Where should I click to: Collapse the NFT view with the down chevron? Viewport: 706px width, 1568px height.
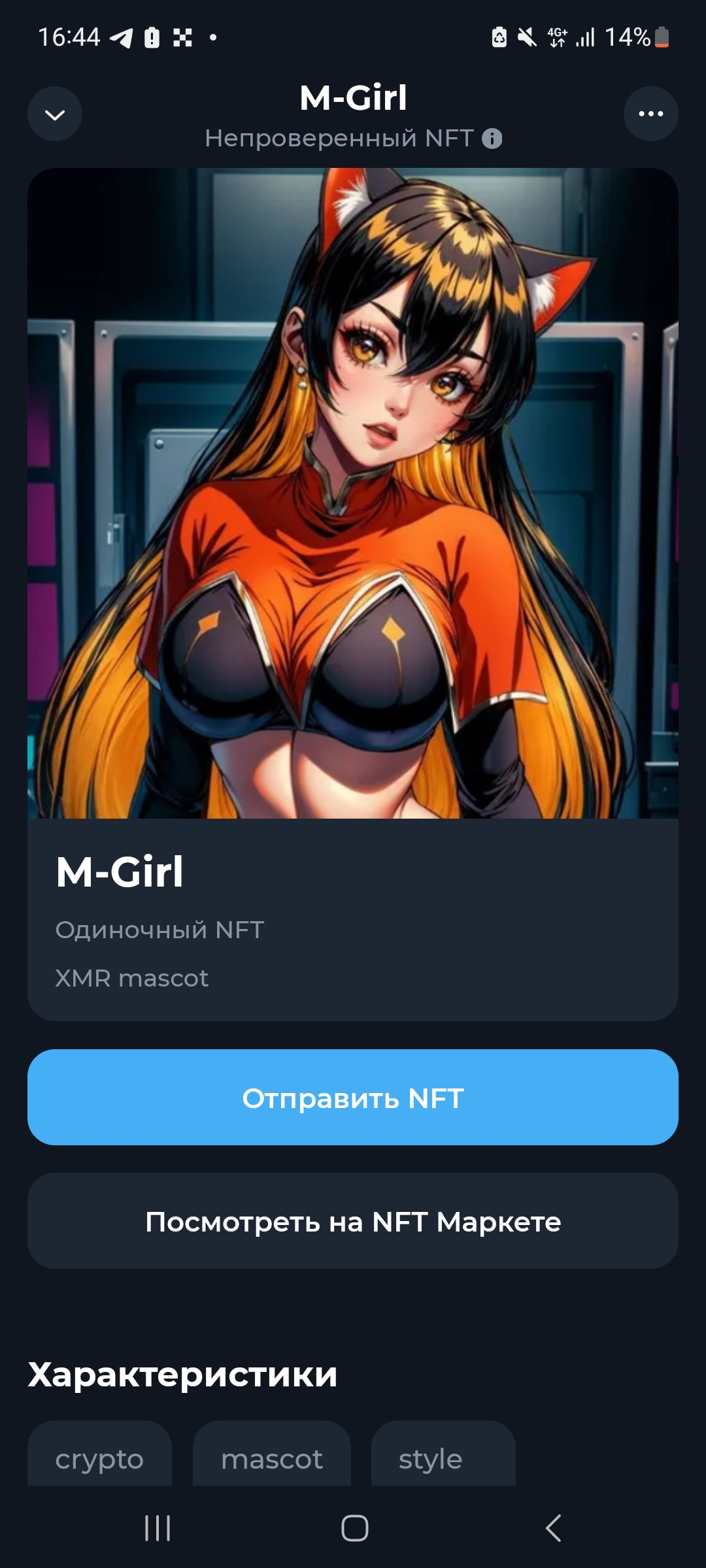click(x=55, y=114)
